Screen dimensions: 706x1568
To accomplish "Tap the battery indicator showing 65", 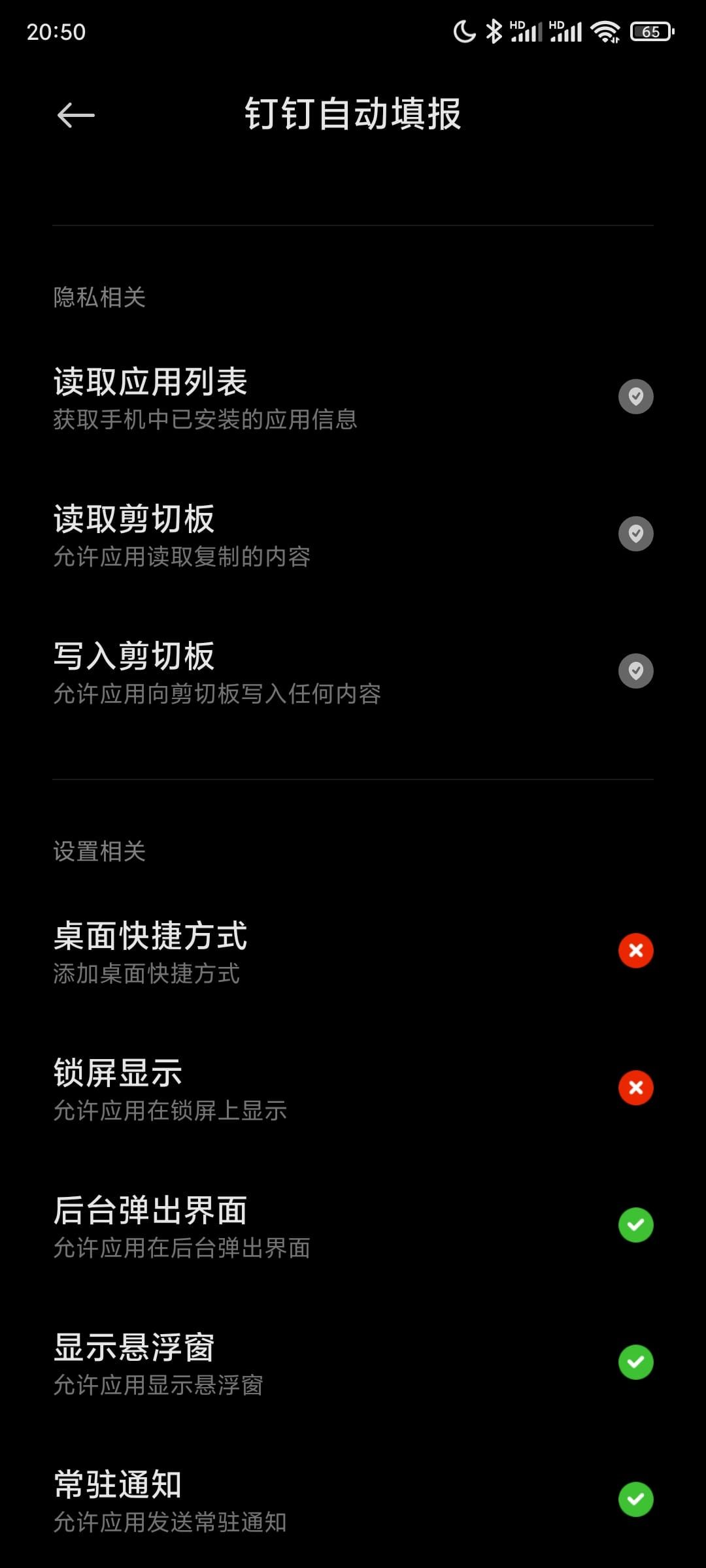I will pyautogui.click(x=652, y=32).
